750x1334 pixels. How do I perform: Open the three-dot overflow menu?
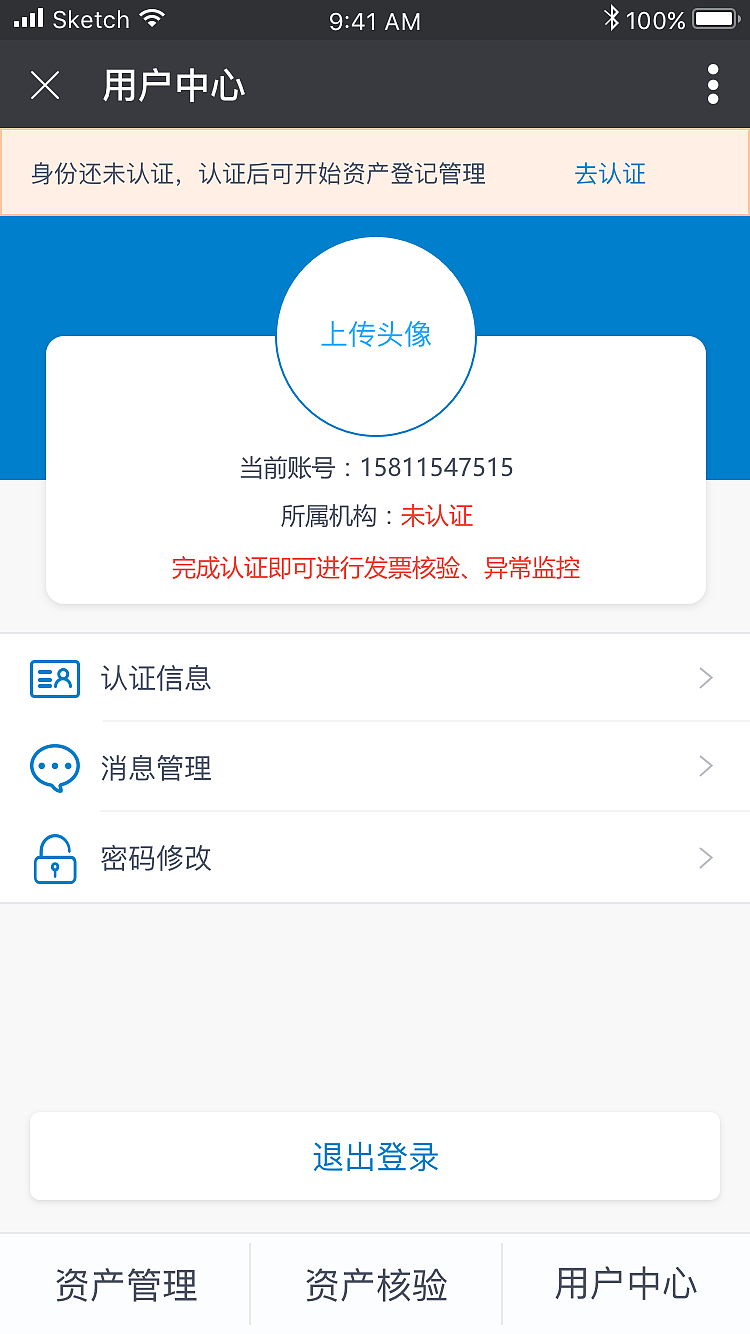point(712,85)
